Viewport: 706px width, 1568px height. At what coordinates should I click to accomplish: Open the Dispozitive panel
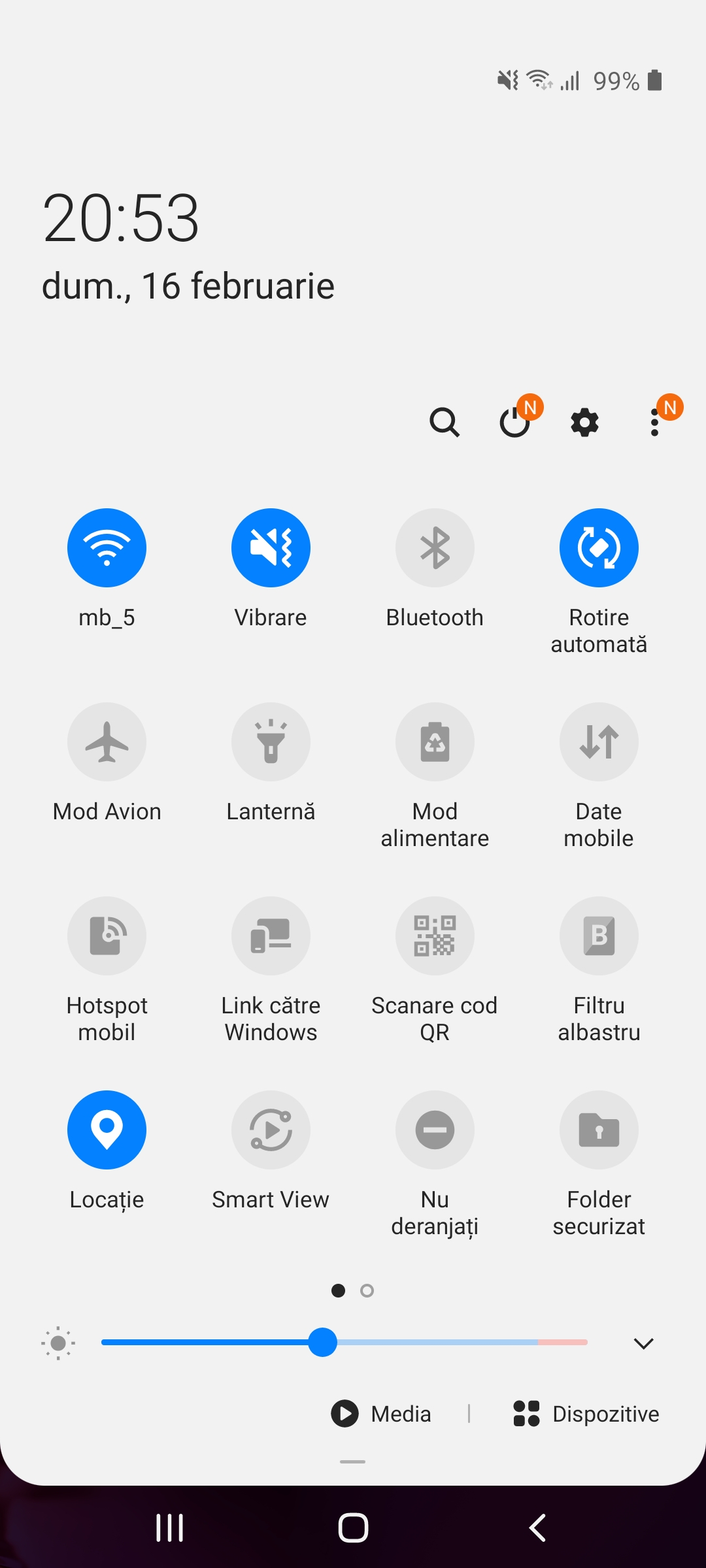click(586, 1414)
